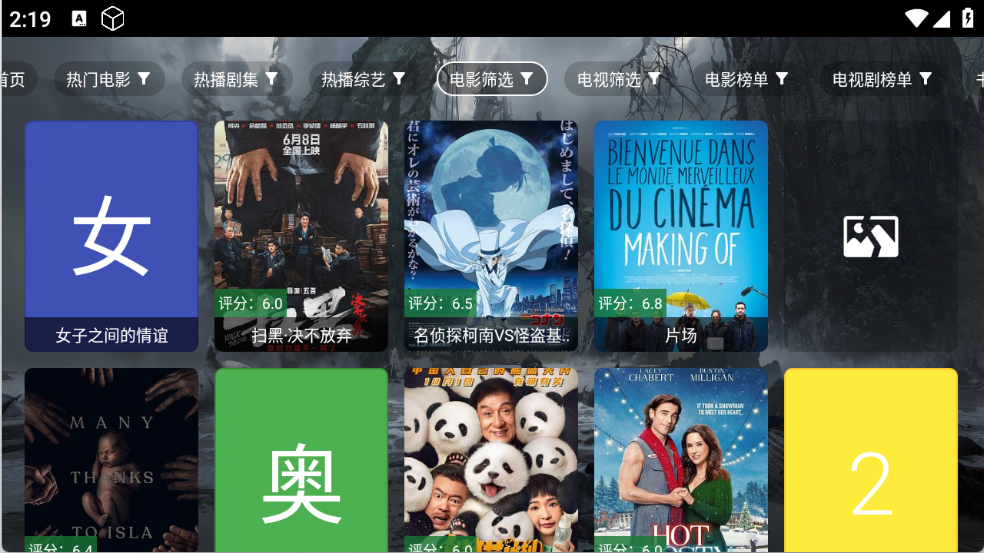This screenshot has width=984, height=553.
Task: Open the yellow card labeled 2
Action: (x=871, y=460)
